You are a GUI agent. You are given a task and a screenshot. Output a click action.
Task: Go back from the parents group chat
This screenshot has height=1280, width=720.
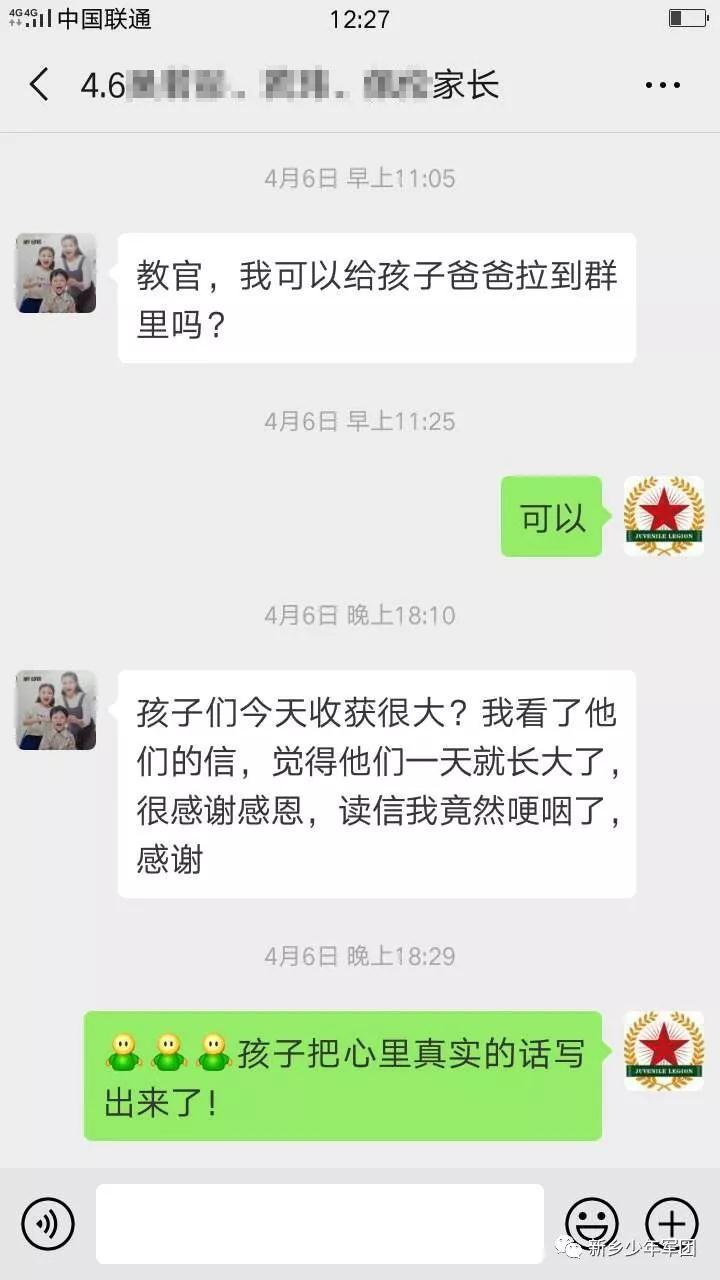click(39, 85)
